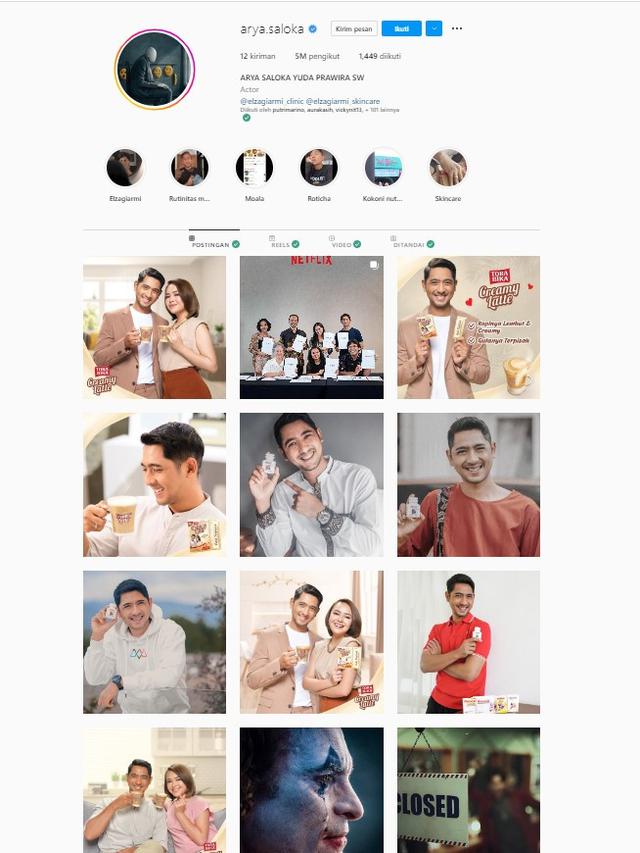This screenshot has width=640, height=853.
Task: Open the Joker face close-up post
Action: click(311, 790)
